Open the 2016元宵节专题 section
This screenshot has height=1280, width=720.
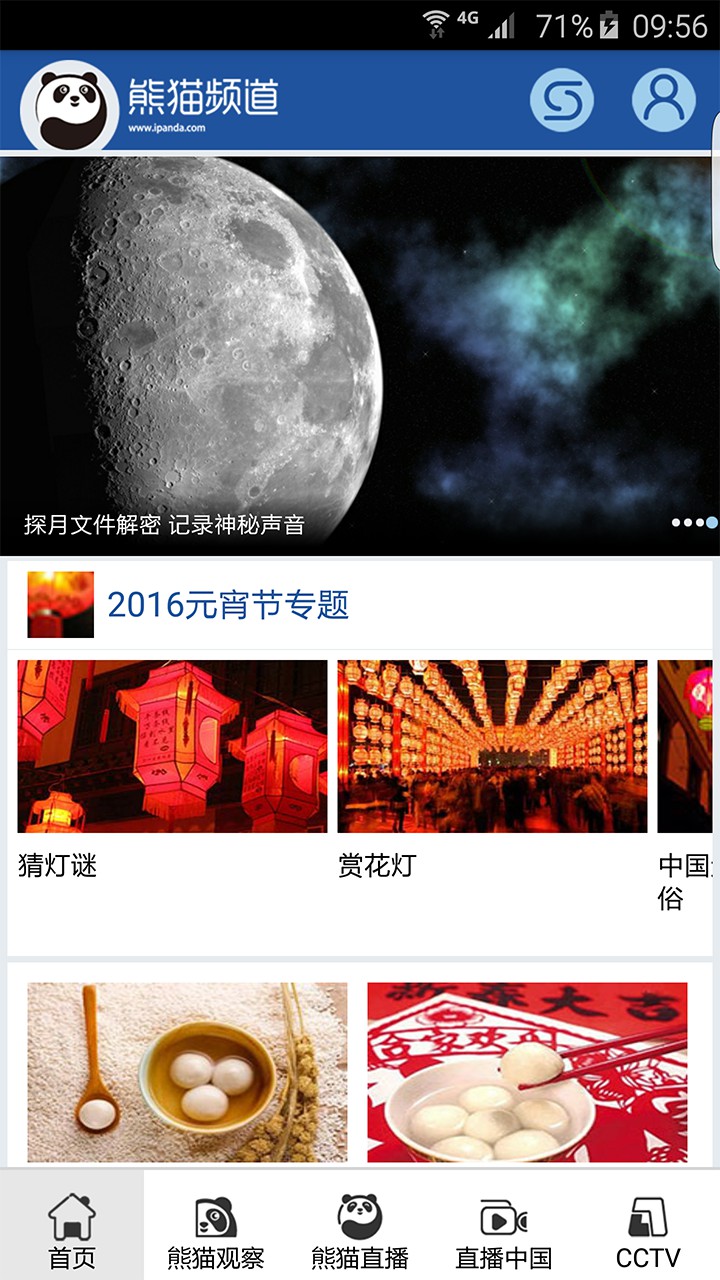pos(228,605)
